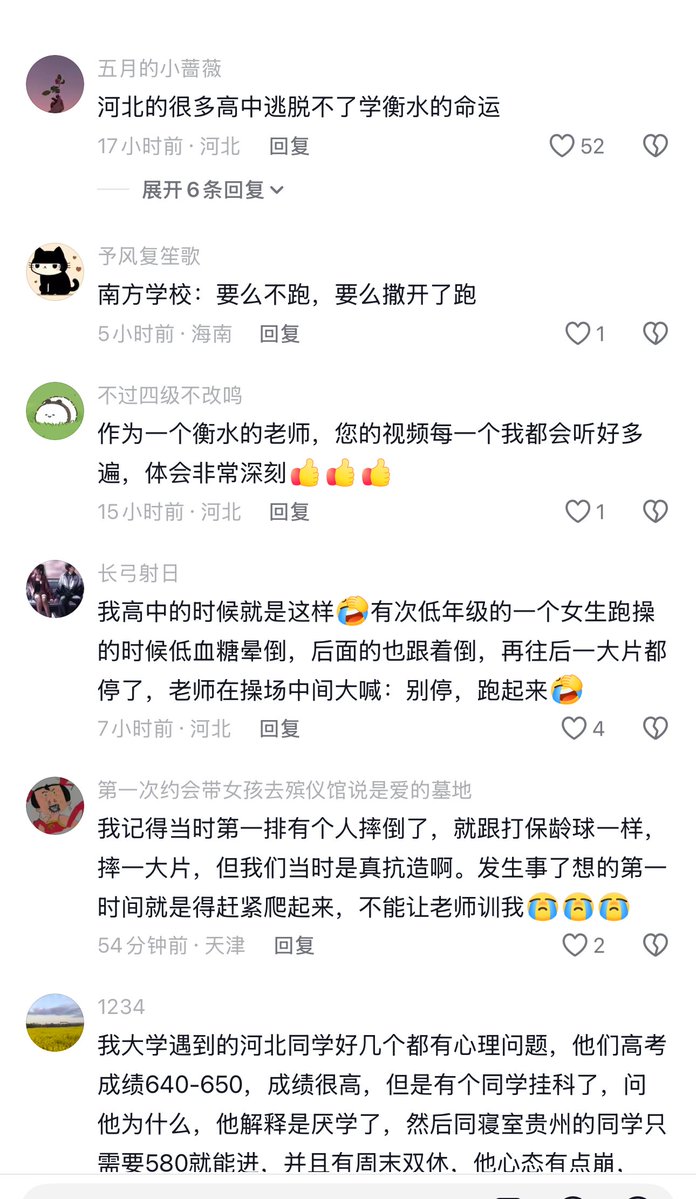Viewport: 696px width, 1199px height.
Task: Open 不过四级不改鸣's profile avatar
Action: click(x=55, y=410)
